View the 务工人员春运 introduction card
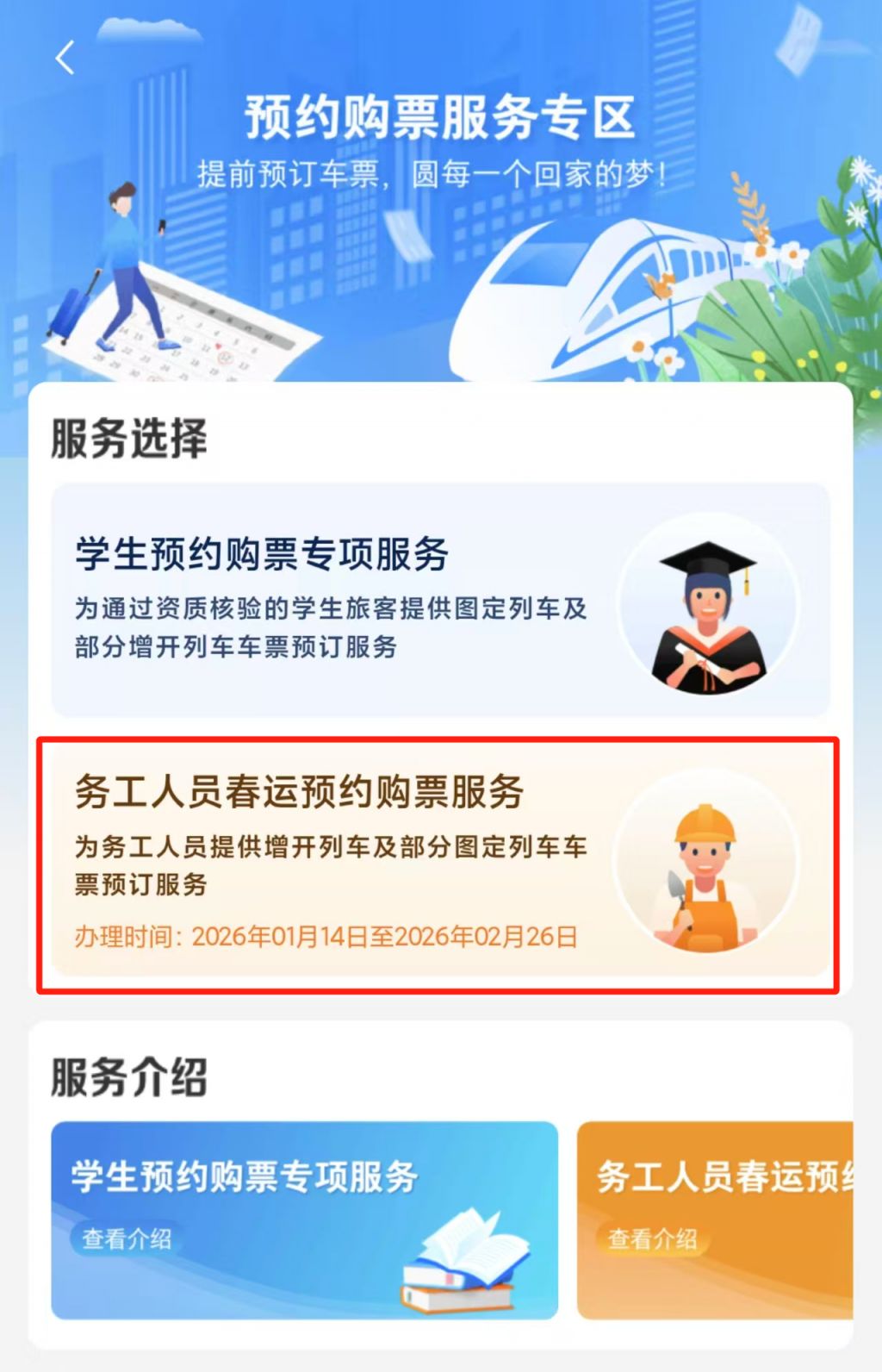882x1372 pixels. coord(715,1219)
